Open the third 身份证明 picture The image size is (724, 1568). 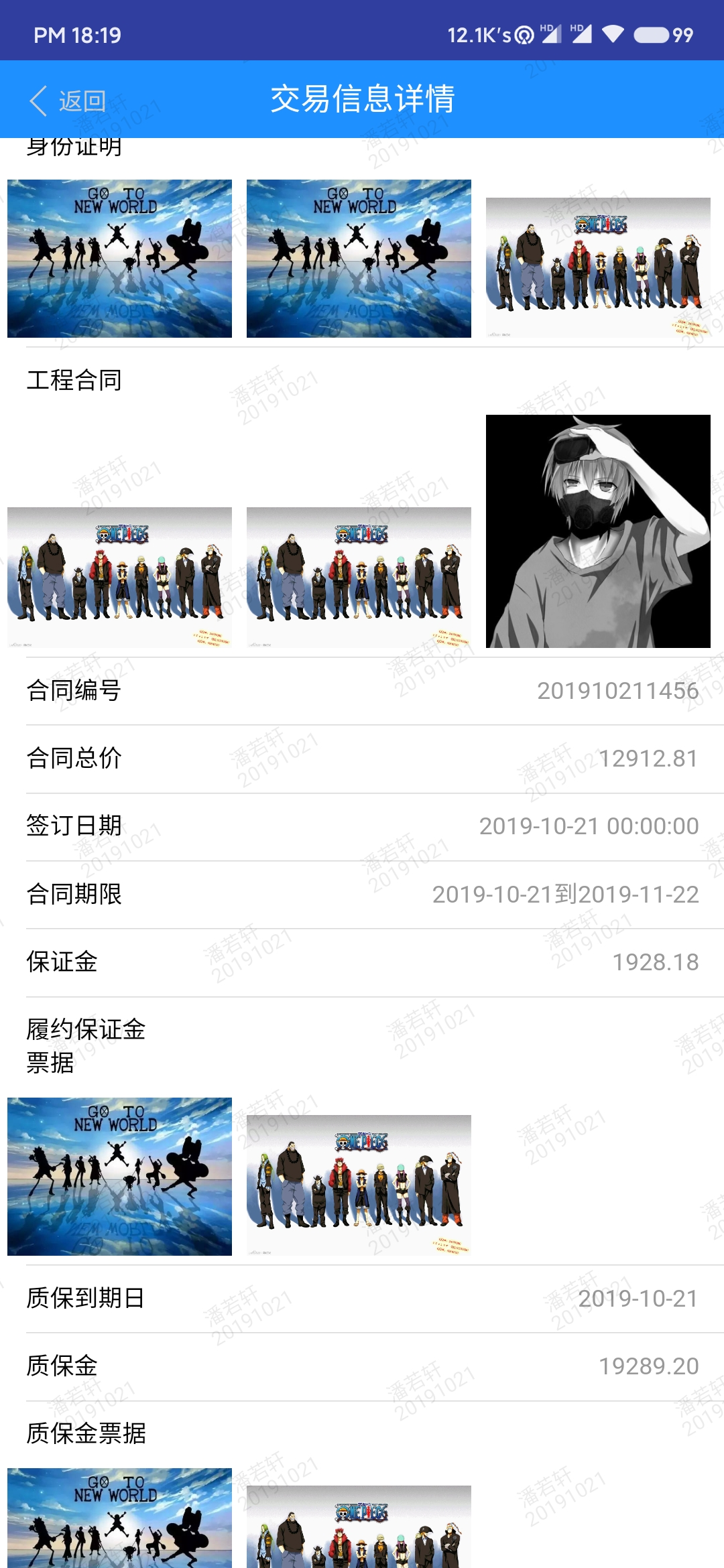point(598,267)
